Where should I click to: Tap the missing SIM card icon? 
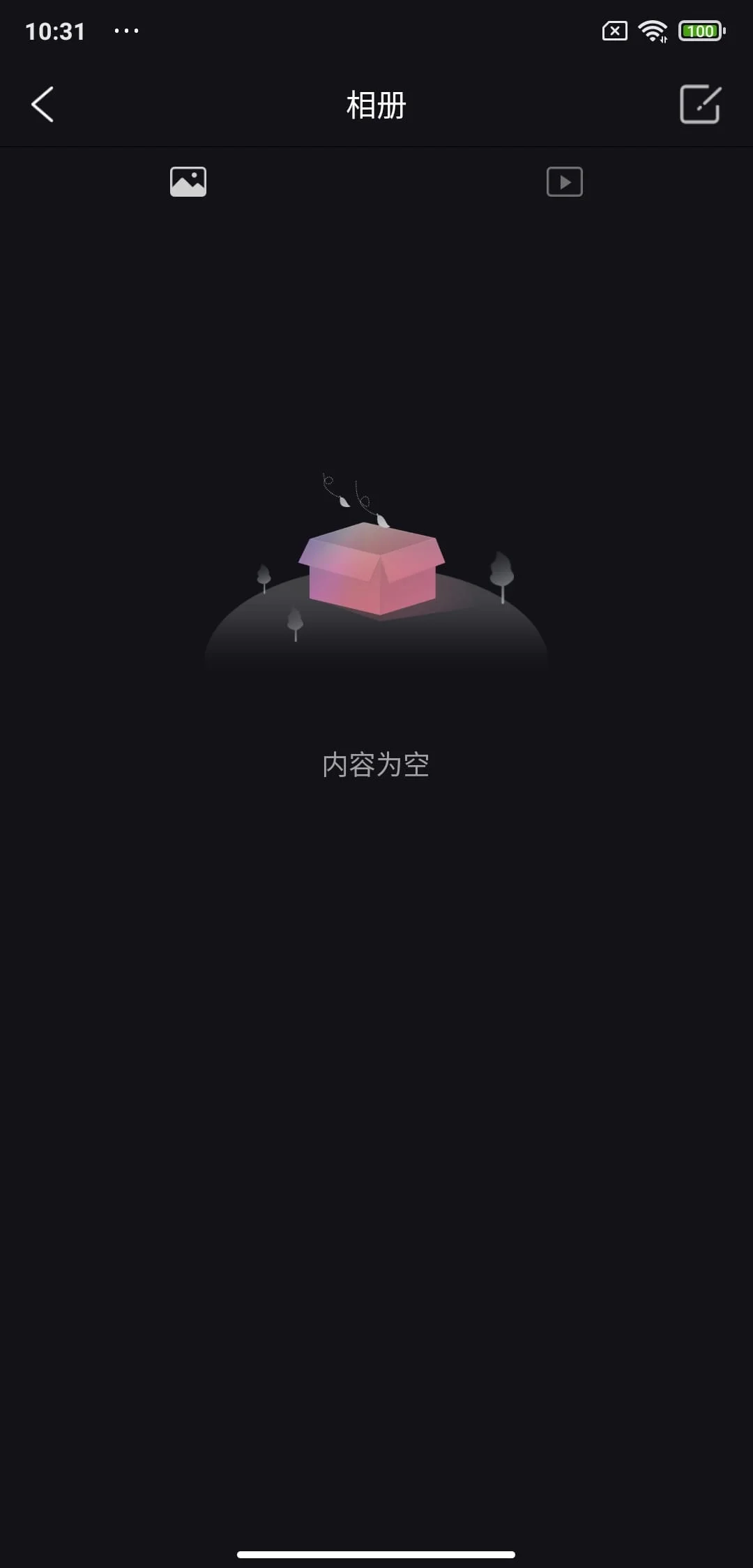613,31
